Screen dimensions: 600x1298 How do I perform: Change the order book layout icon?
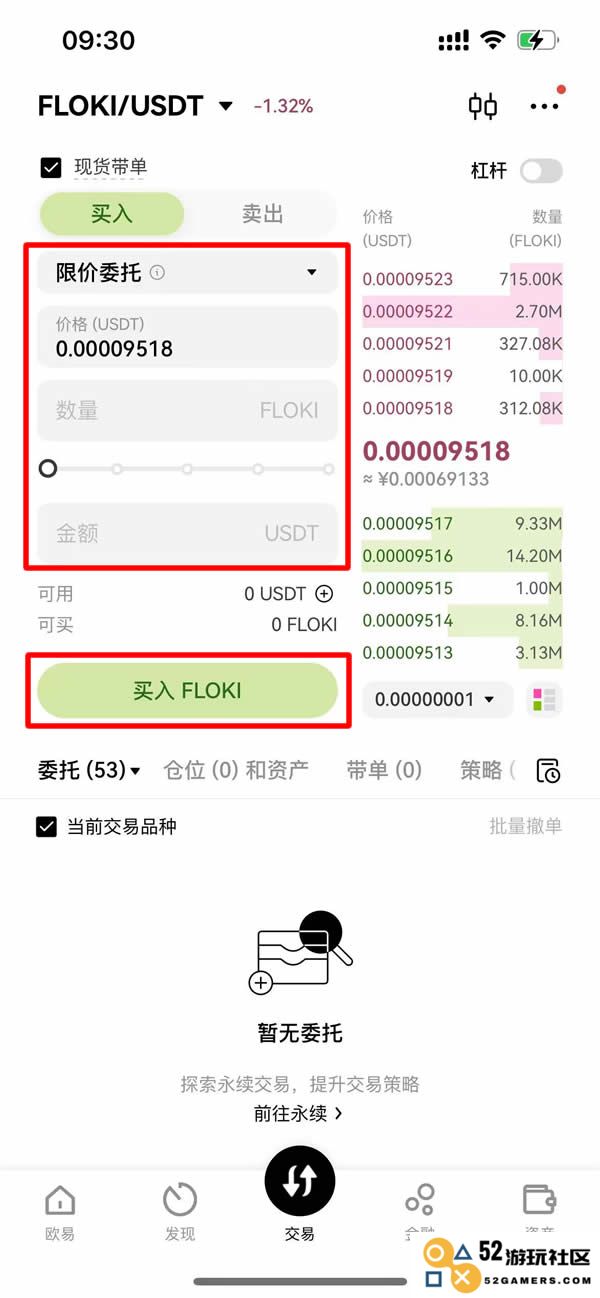pyautogui.click(x=544, y=700)
